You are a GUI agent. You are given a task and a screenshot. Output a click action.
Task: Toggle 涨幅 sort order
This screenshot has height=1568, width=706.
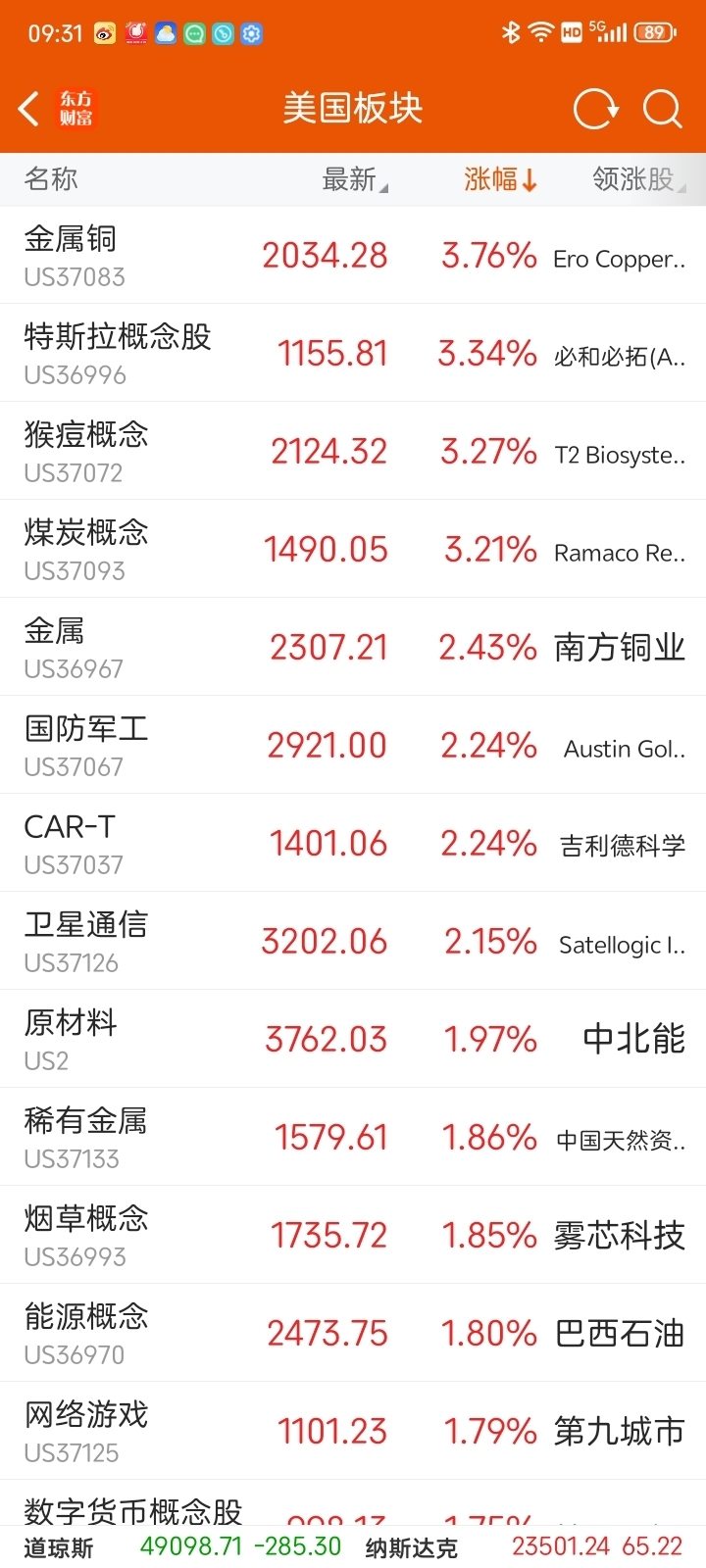[500, 179]
